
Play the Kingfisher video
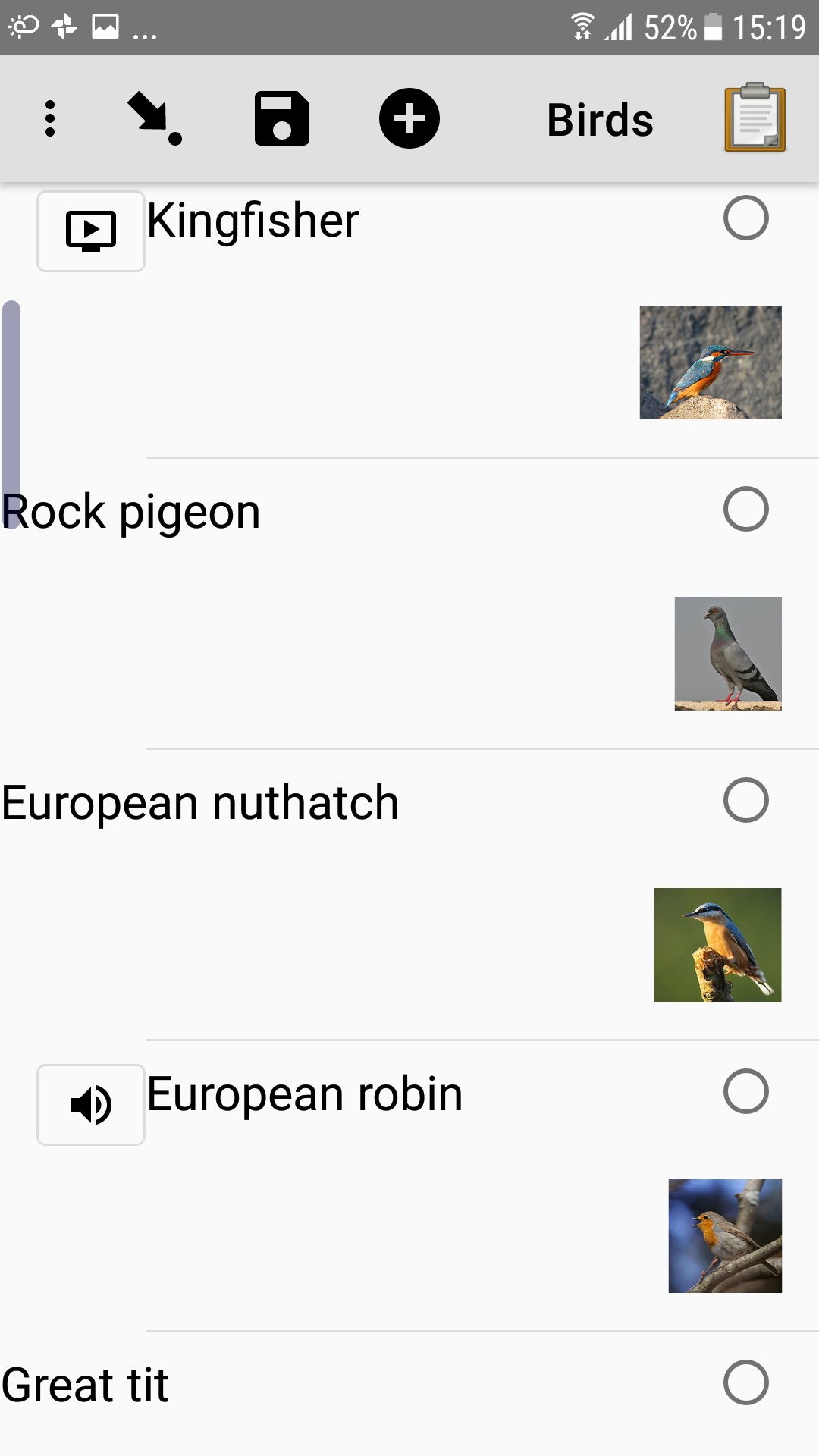tap(90, 231)
